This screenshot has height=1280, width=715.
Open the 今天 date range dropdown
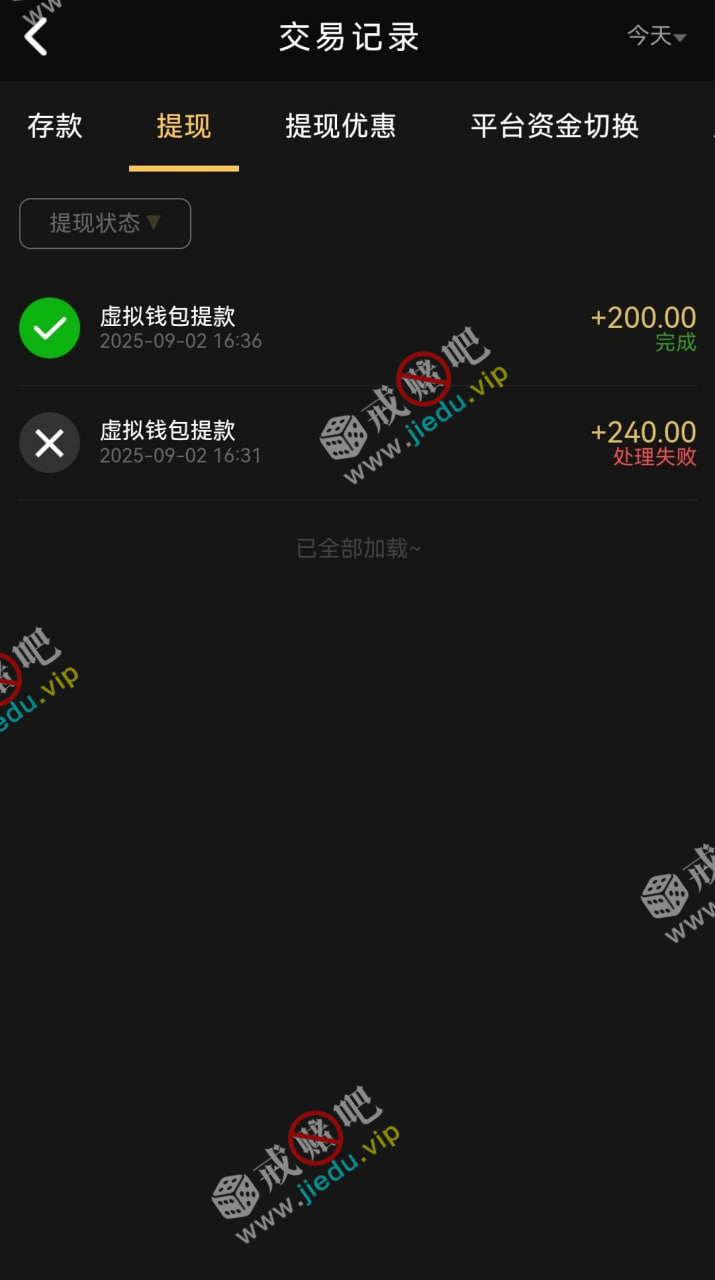[656, 37]
